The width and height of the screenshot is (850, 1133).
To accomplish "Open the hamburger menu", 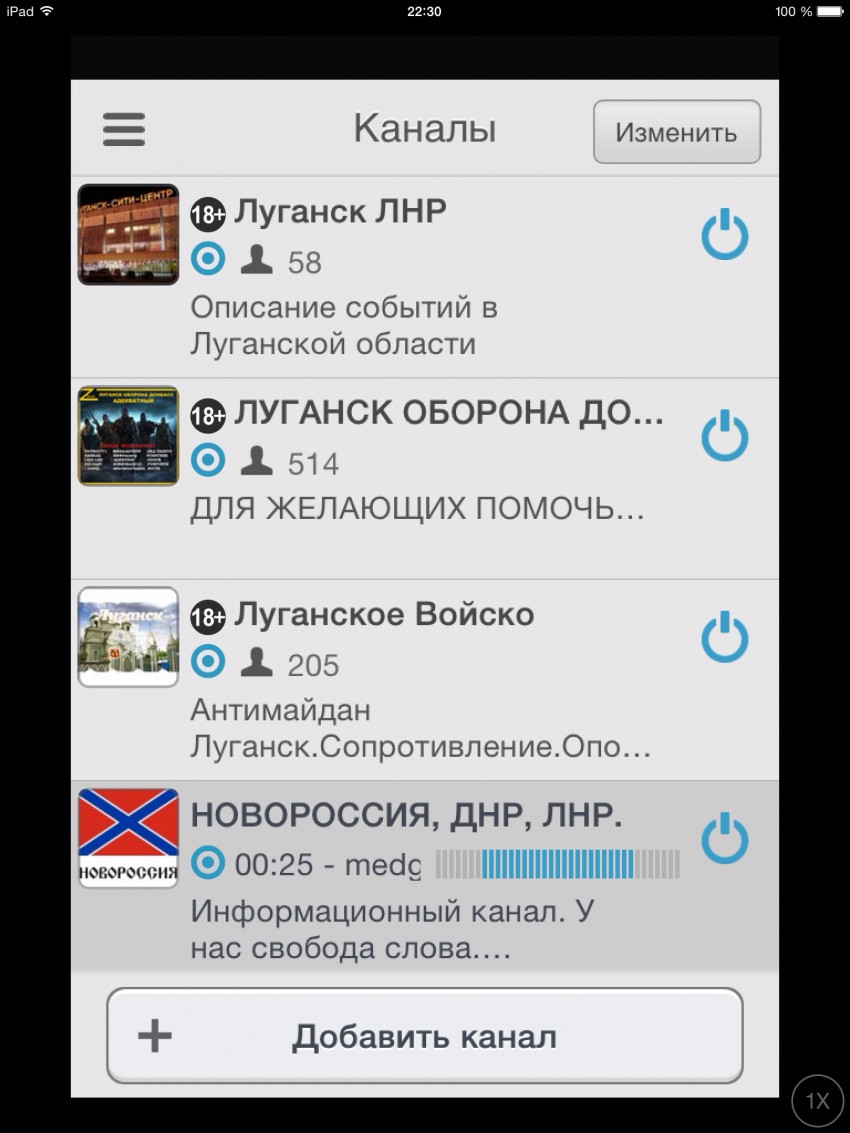I will click(x=124, y=130).
